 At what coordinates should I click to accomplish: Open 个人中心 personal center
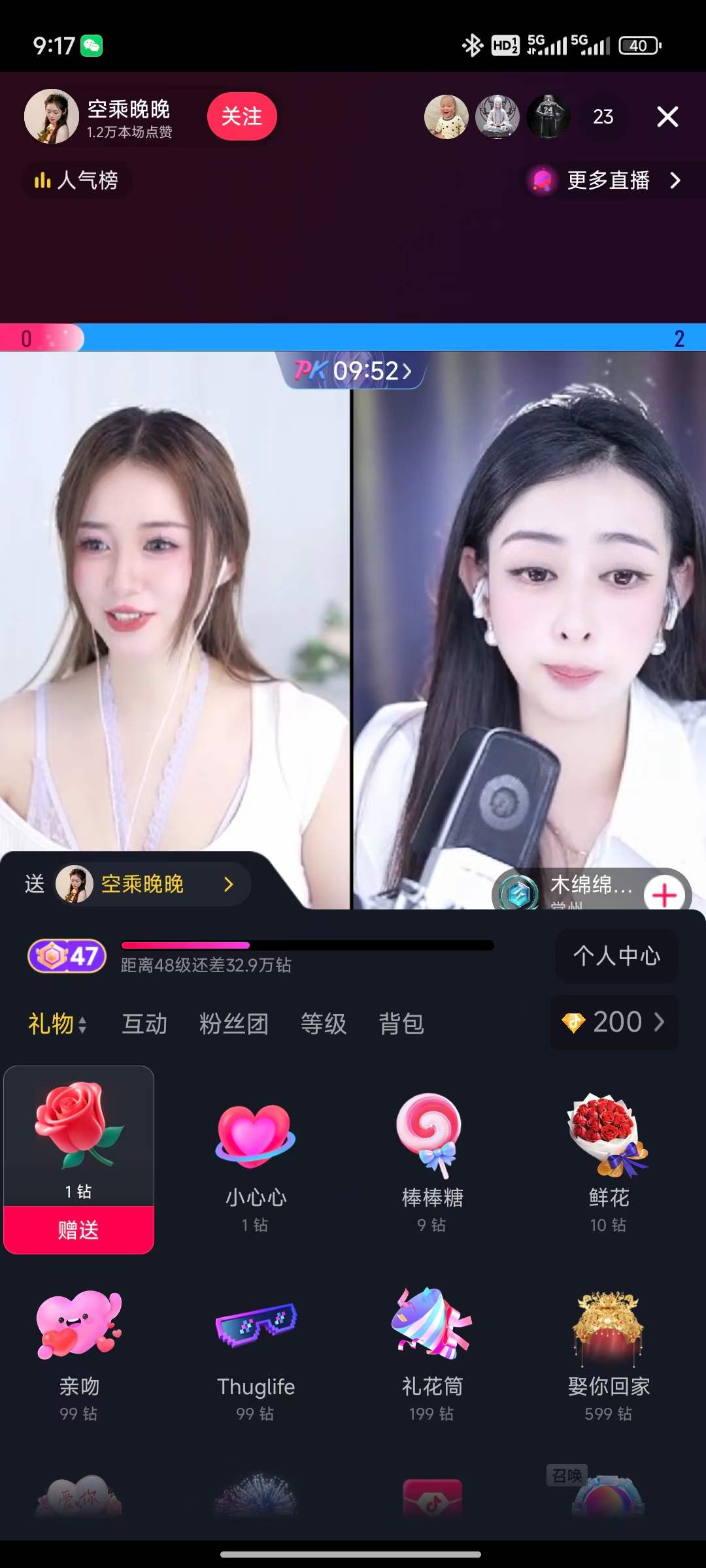coord(616,956)
